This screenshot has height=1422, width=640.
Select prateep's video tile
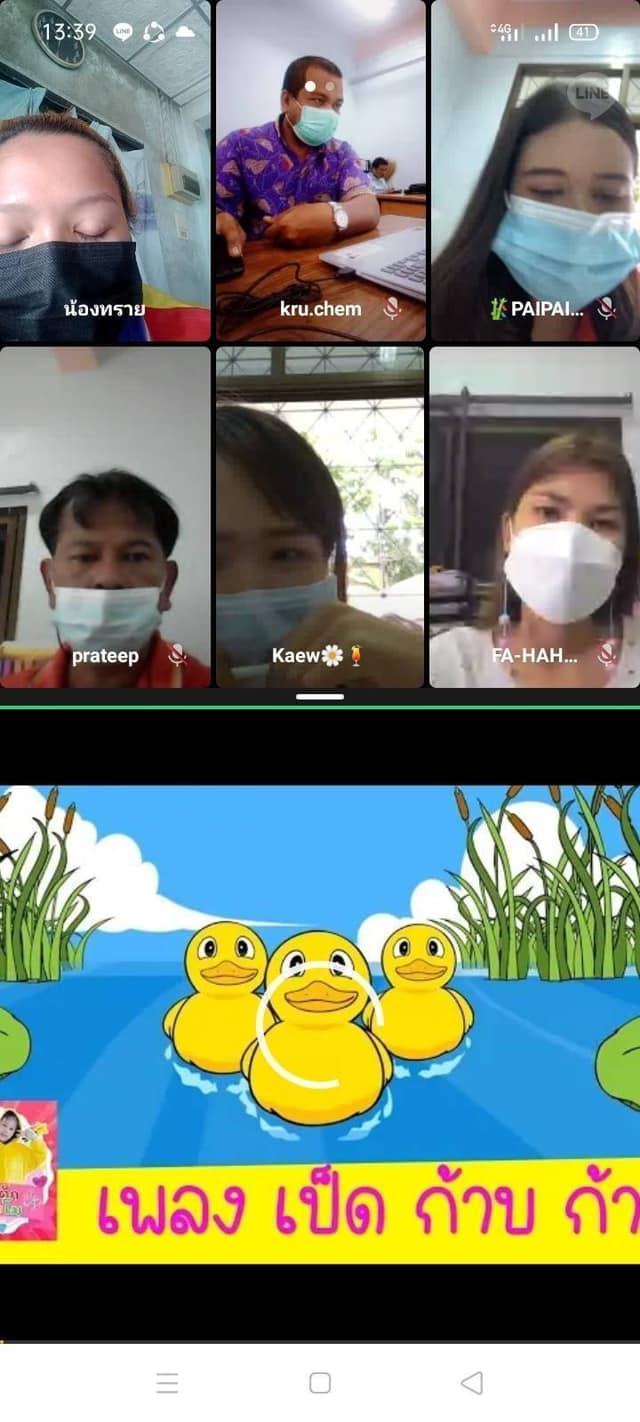[105, 517]
